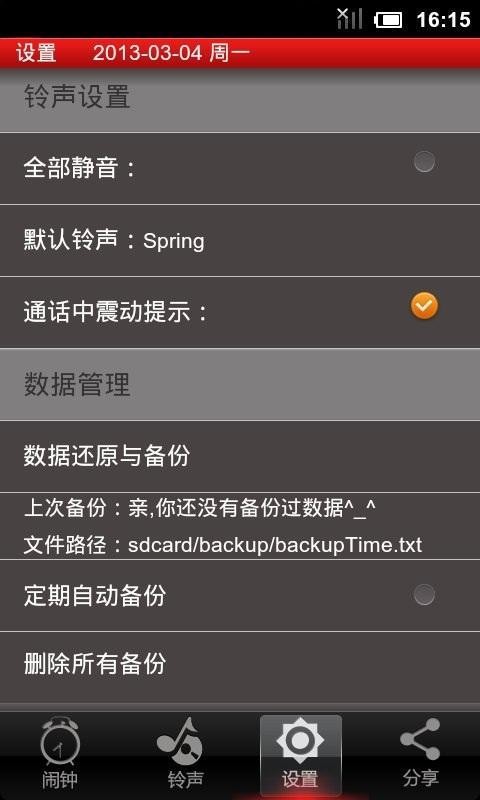
Task: Enable 定期自动备份 automatic backup
Action: click(x=424, y=595)
